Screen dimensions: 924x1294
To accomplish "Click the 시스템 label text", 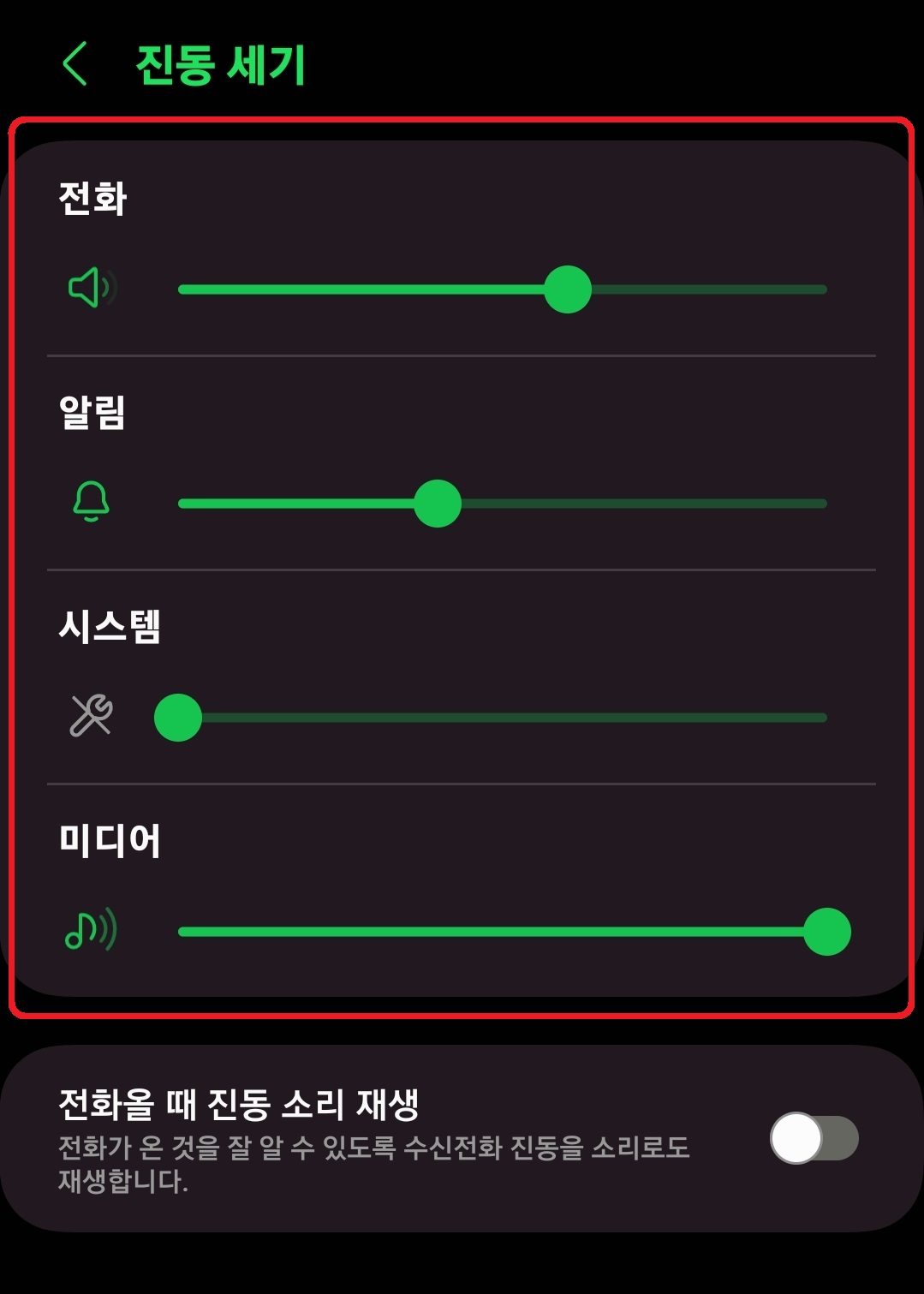I will point(110,627).
